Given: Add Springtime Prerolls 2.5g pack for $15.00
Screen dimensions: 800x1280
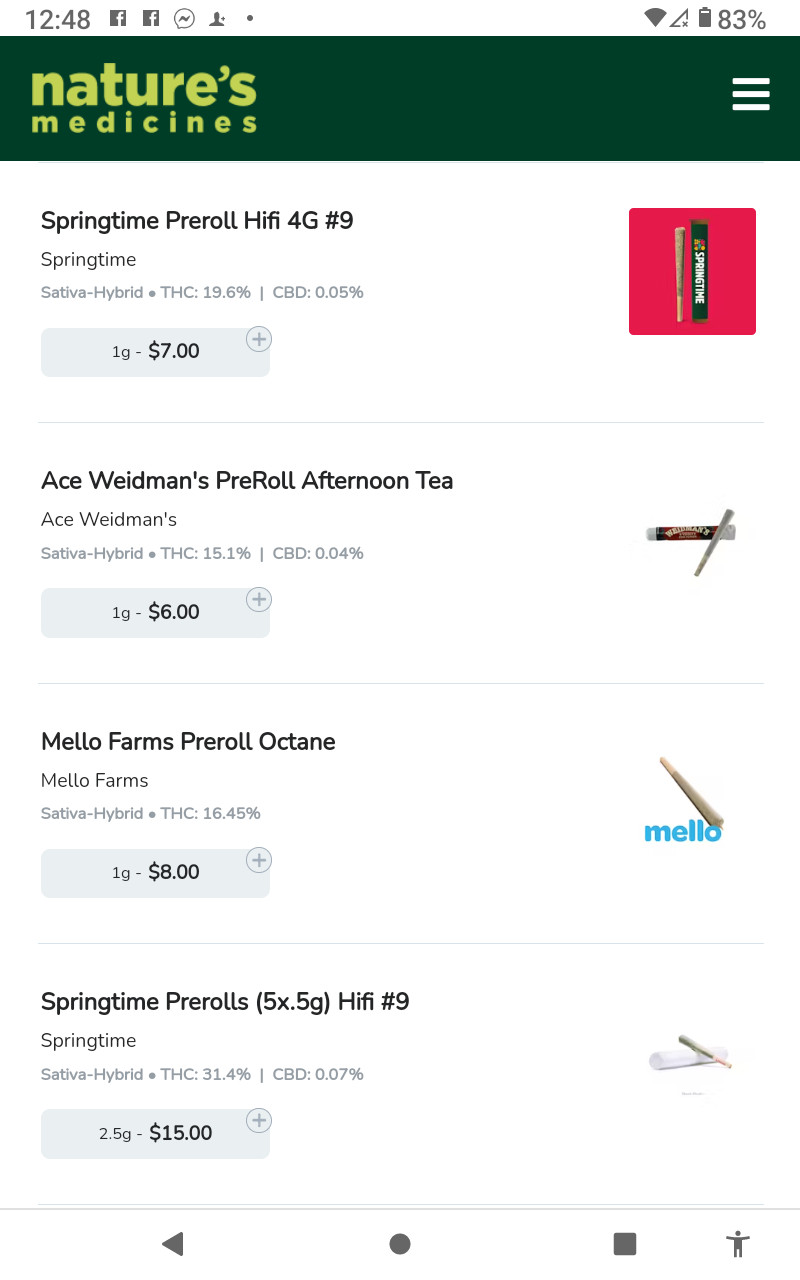Looking at the screenshot, I should coord(155,1134).
